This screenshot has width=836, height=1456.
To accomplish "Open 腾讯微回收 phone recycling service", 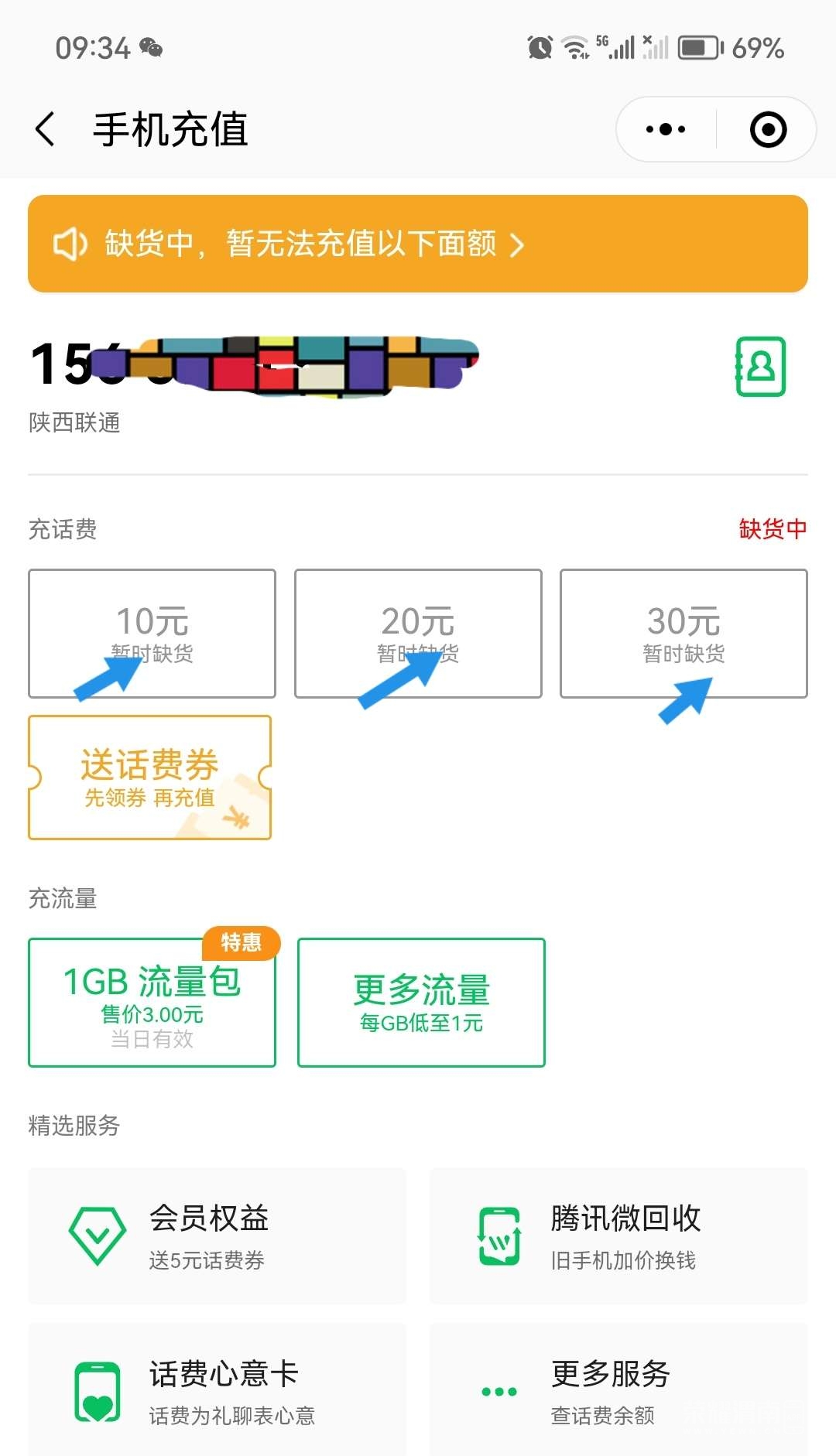I will [x=618, y=1236].
